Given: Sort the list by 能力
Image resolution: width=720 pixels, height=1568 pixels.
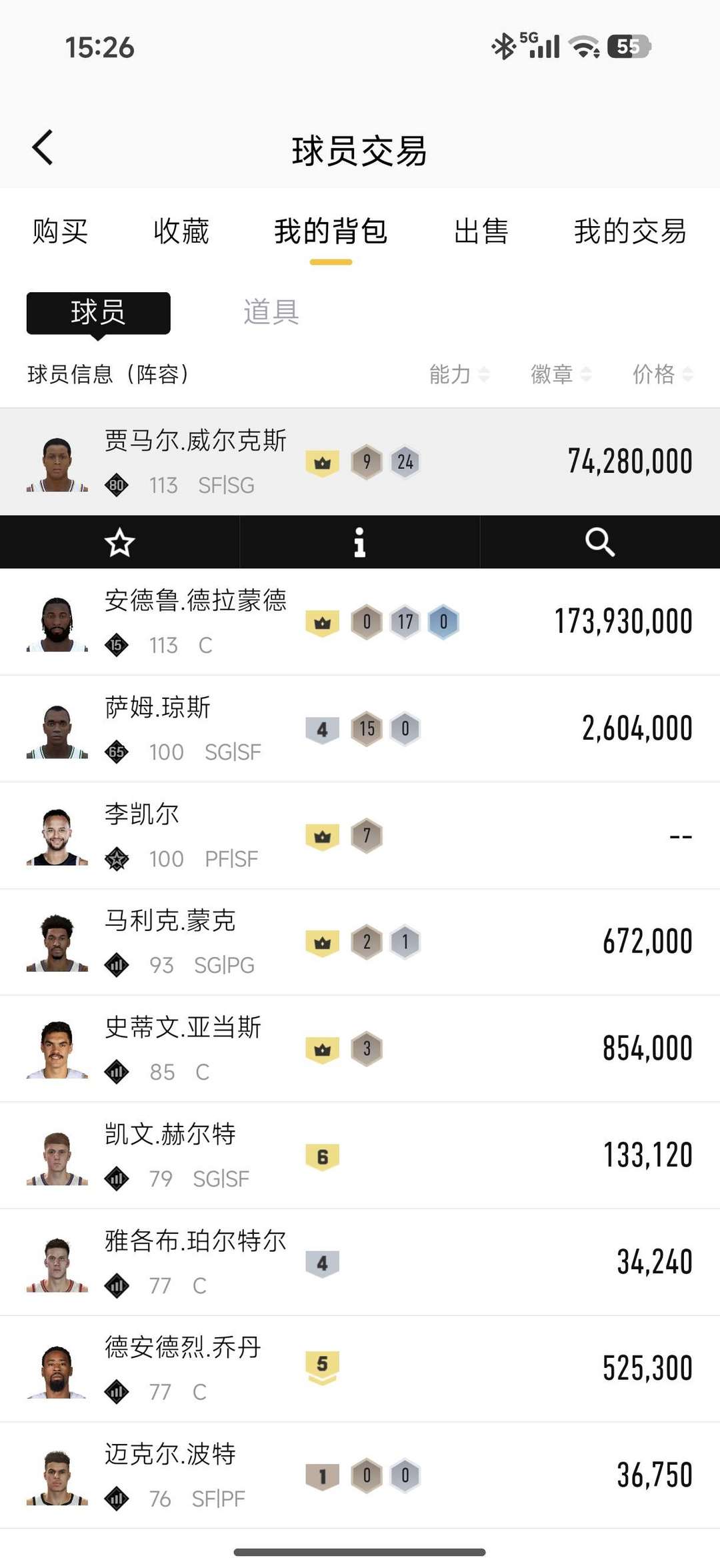Looking at the screenshot, I should coord(459,374).
